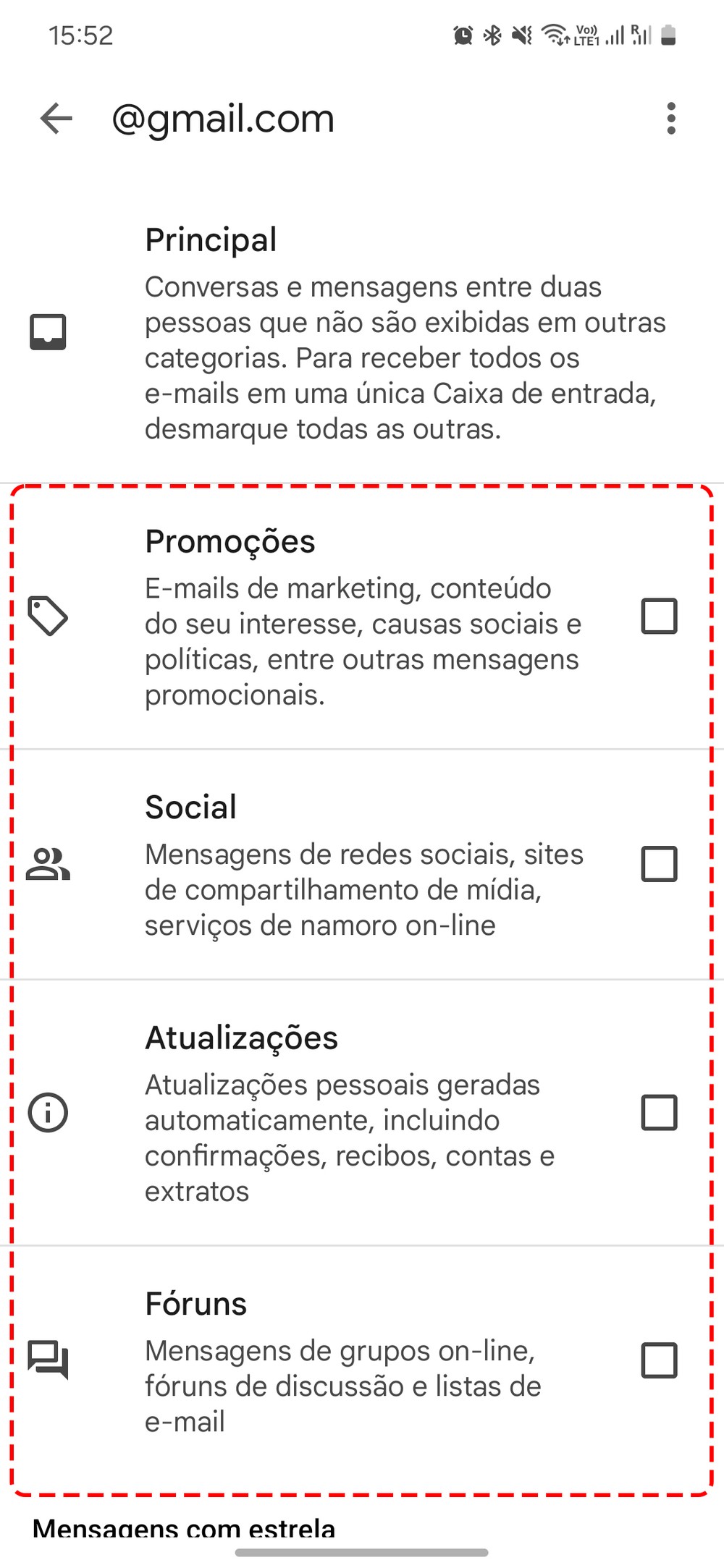
Task: Check the Social category box
Action: coord(659,864)
